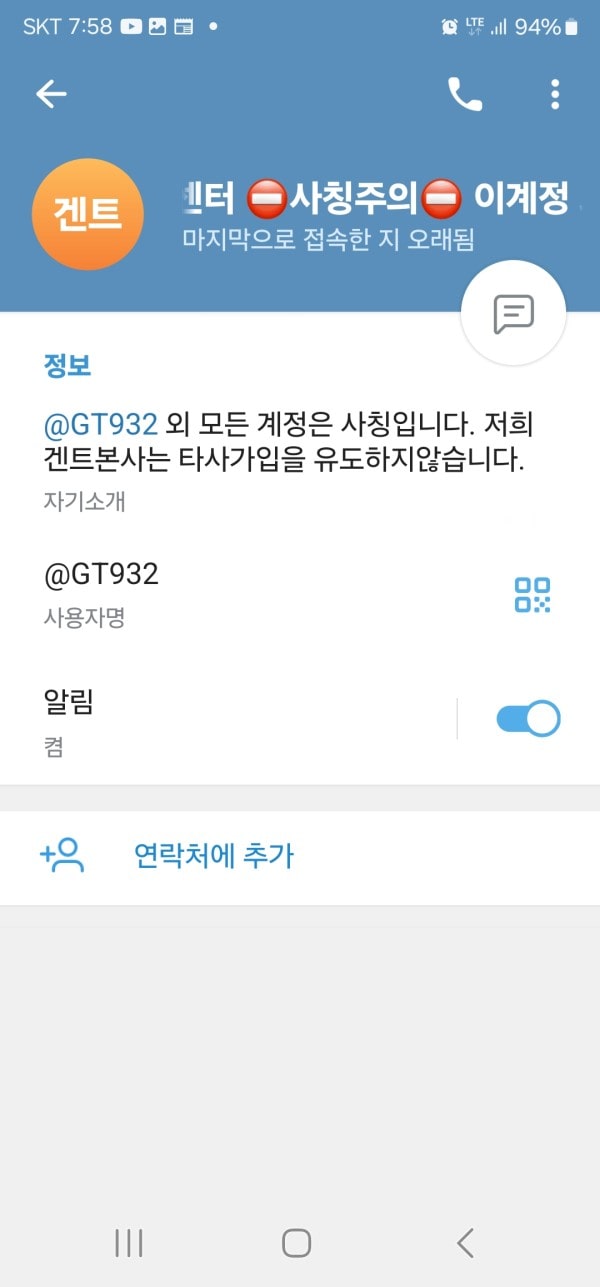This screenshot has height=1287, width=600.
Task: Open chat via the message bubble button
Action: coord(513,313)
